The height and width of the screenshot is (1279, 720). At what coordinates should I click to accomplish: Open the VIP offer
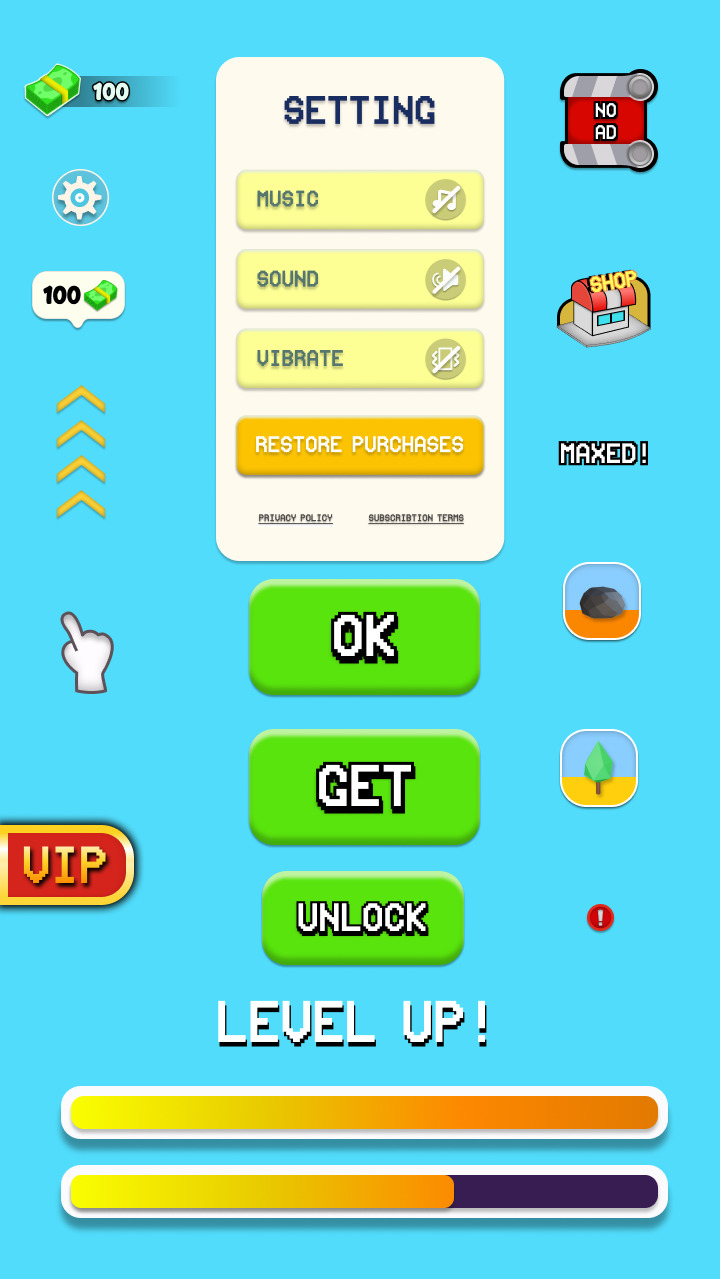pyautogui.click(x=66, y=865)
